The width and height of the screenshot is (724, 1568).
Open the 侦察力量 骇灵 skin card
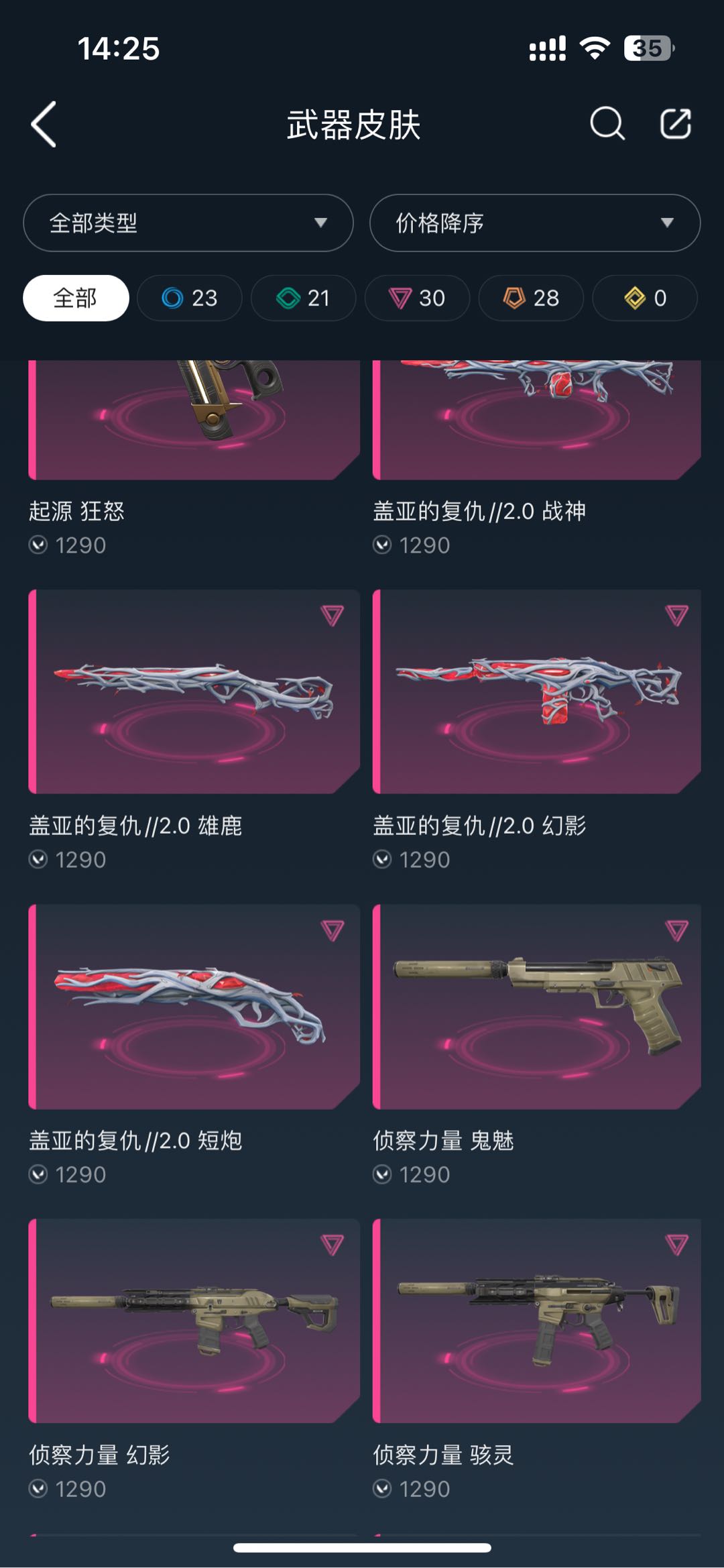tap(536, 1321)
